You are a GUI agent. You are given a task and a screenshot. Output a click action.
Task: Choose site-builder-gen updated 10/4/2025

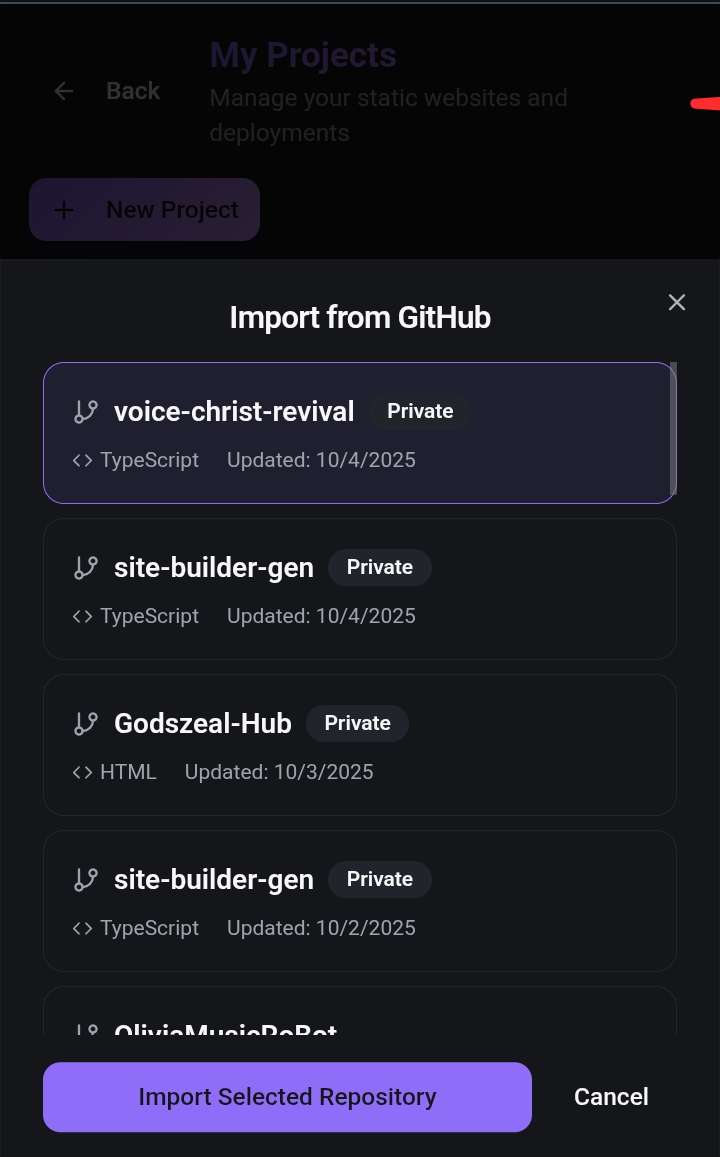358,588
